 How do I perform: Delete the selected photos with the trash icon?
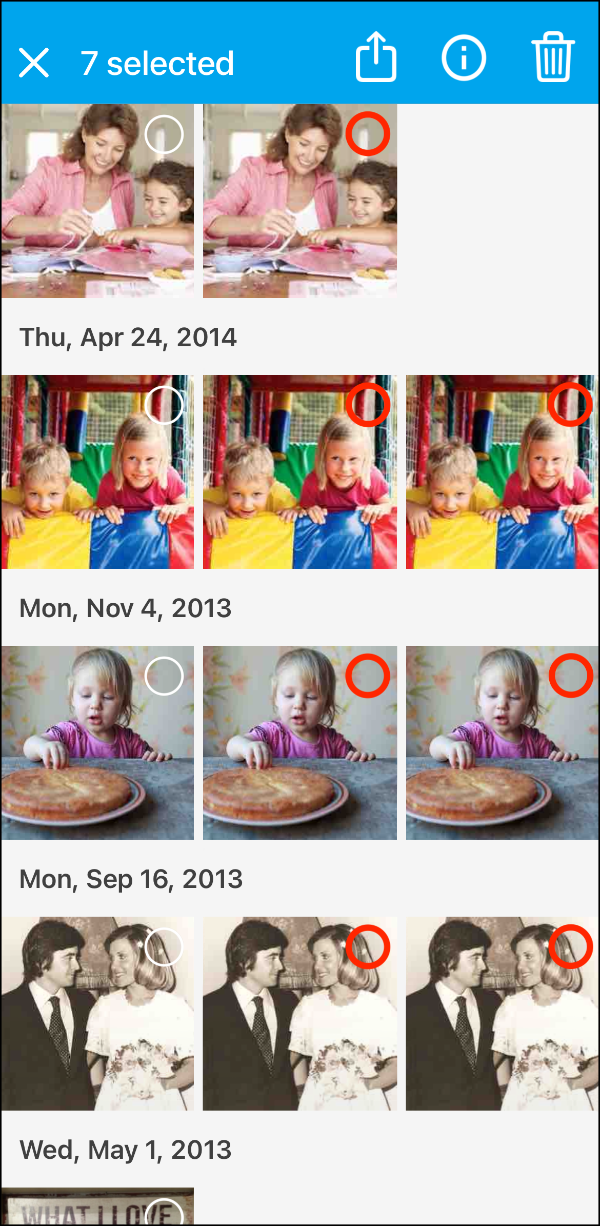[x=552, y=59]
